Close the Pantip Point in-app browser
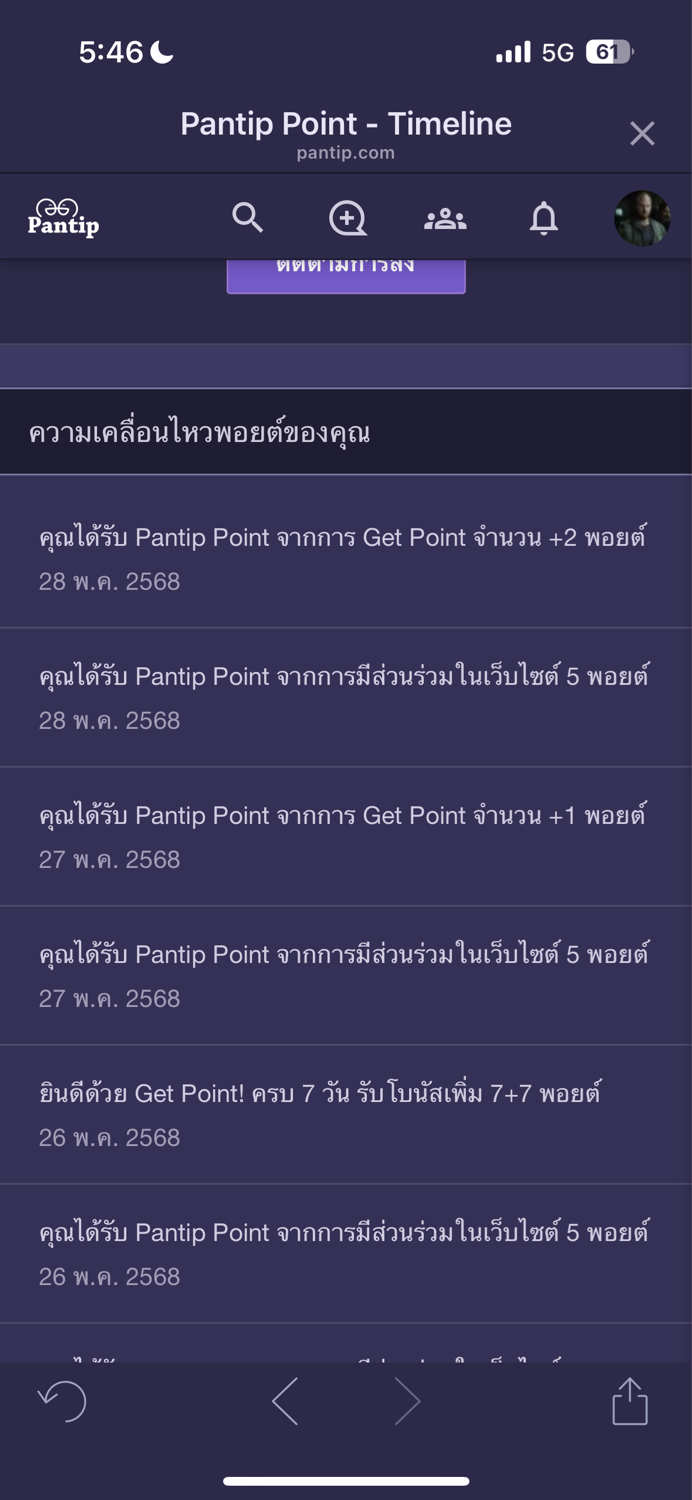The image size is (692, 1500). tap(642, 133)
